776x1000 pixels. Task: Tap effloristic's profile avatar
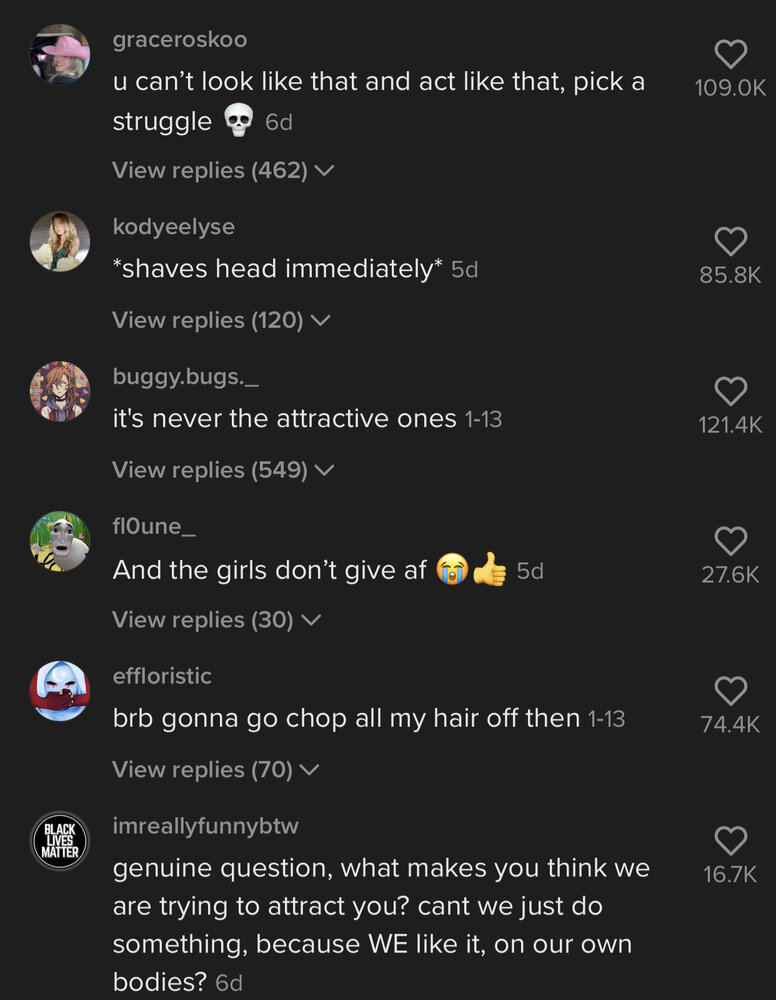pyautogui.click(x=60, y=691)
